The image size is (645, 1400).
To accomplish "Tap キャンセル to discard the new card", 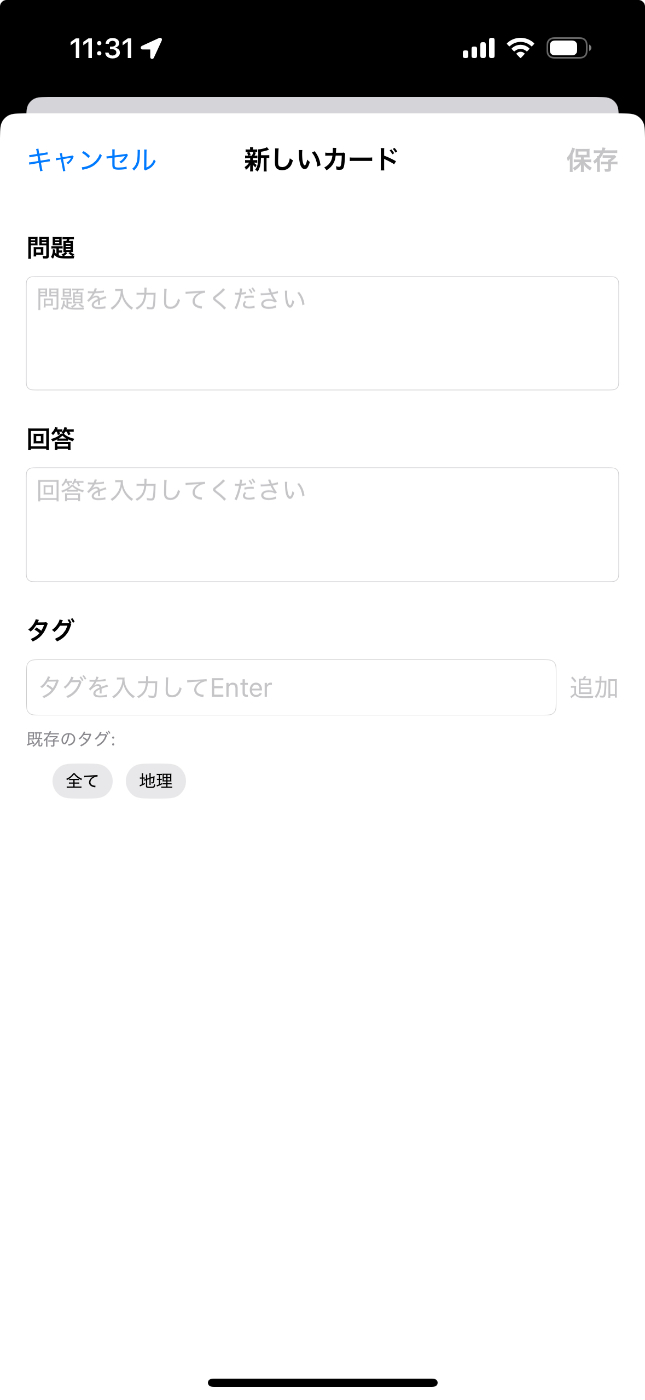I will (91, 160).
